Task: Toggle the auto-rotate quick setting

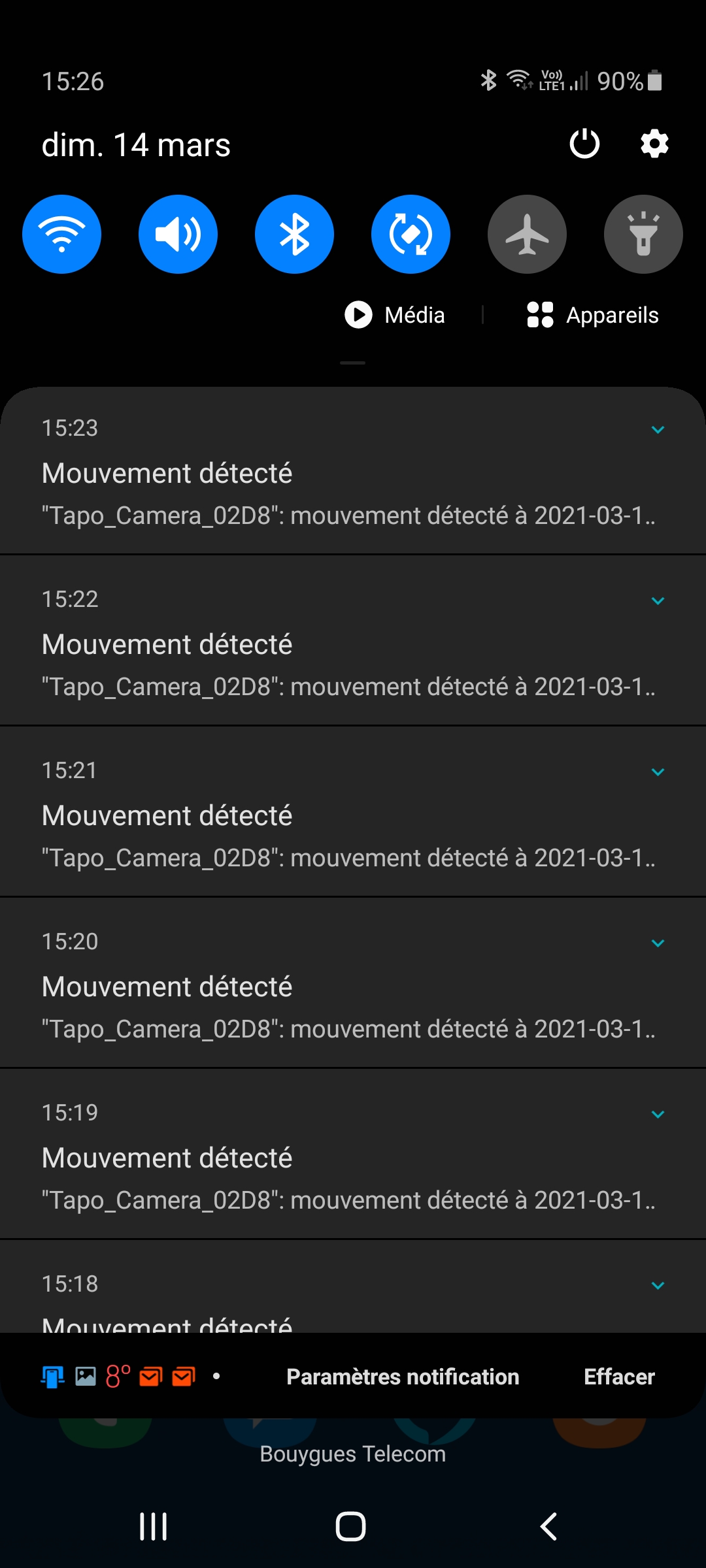Action: pyautogui.click(x=411, y=234)
